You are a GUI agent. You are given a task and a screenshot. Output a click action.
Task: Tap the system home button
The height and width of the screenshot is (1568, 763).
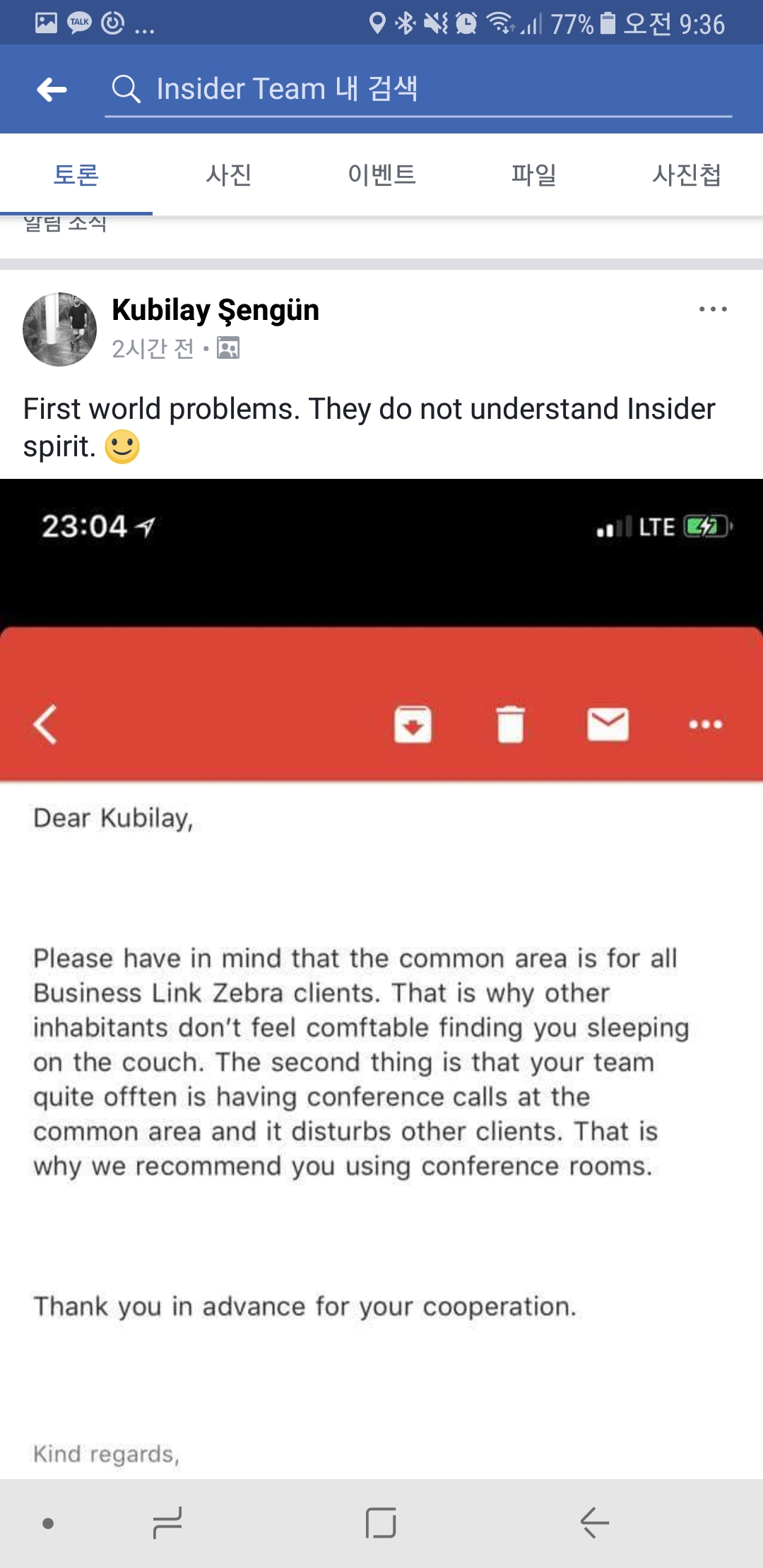coord(381,1523)
